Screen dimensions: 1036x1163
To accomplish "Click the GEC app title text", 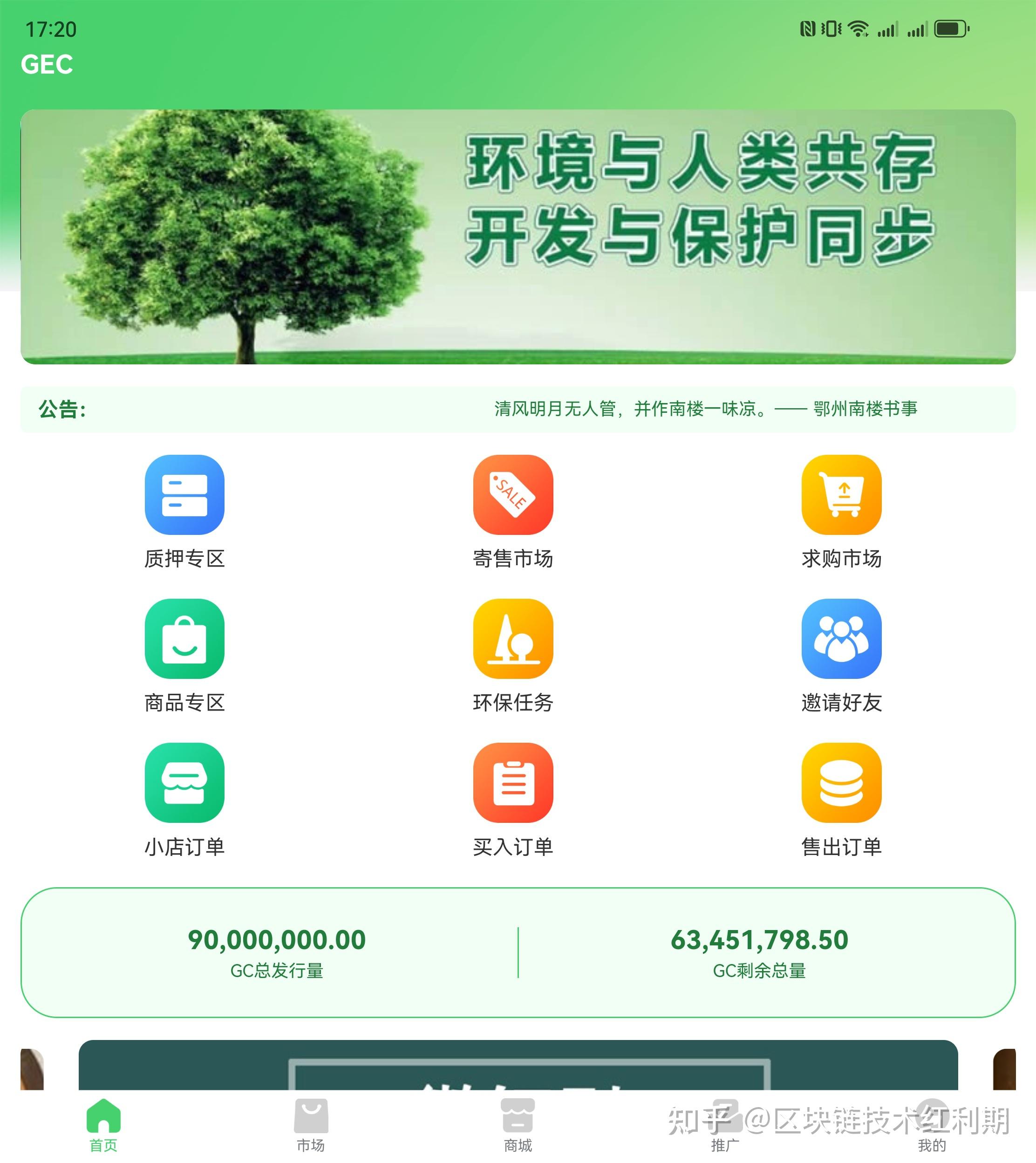I will [47, 64].
